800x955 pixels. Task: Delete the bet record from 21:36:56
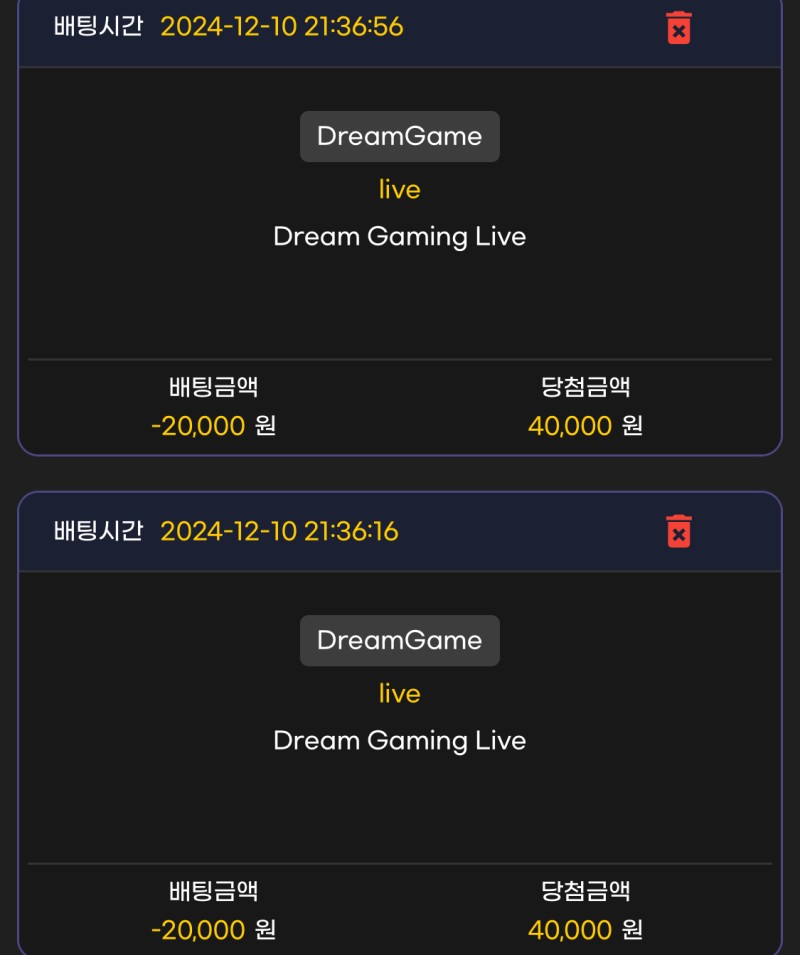pos(678,28)
